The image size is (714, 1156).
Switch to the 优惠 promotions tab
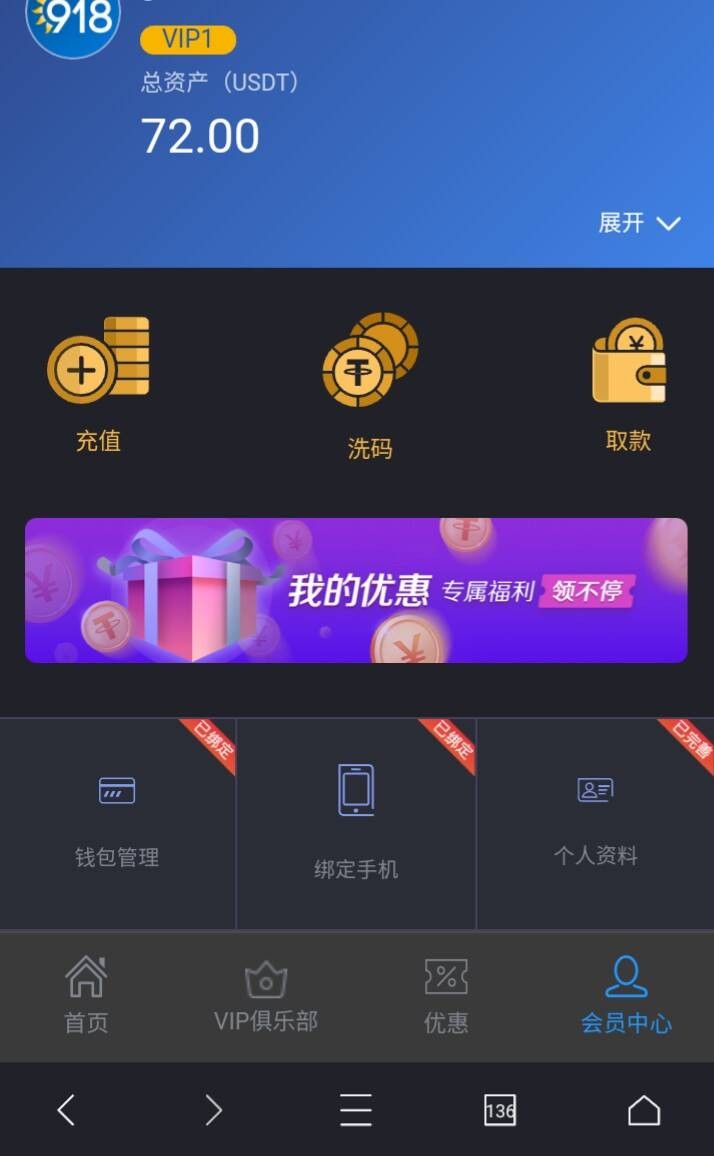point(446,995)
